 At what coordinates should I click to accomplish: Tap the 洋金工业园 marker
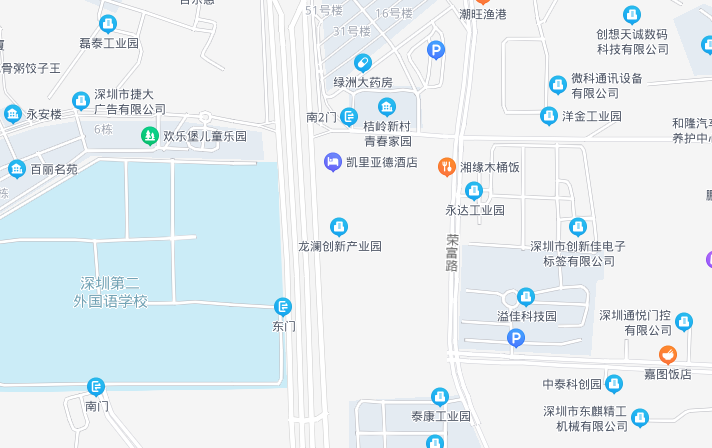click(549, 116)
